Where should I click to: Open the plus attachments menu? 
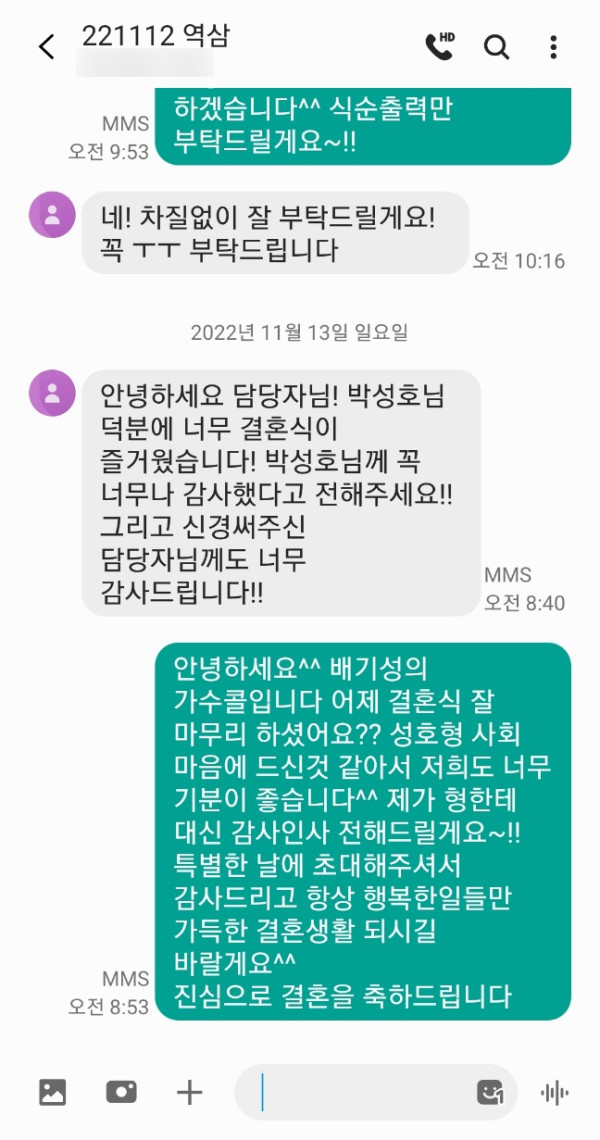tap(189, 1092)
